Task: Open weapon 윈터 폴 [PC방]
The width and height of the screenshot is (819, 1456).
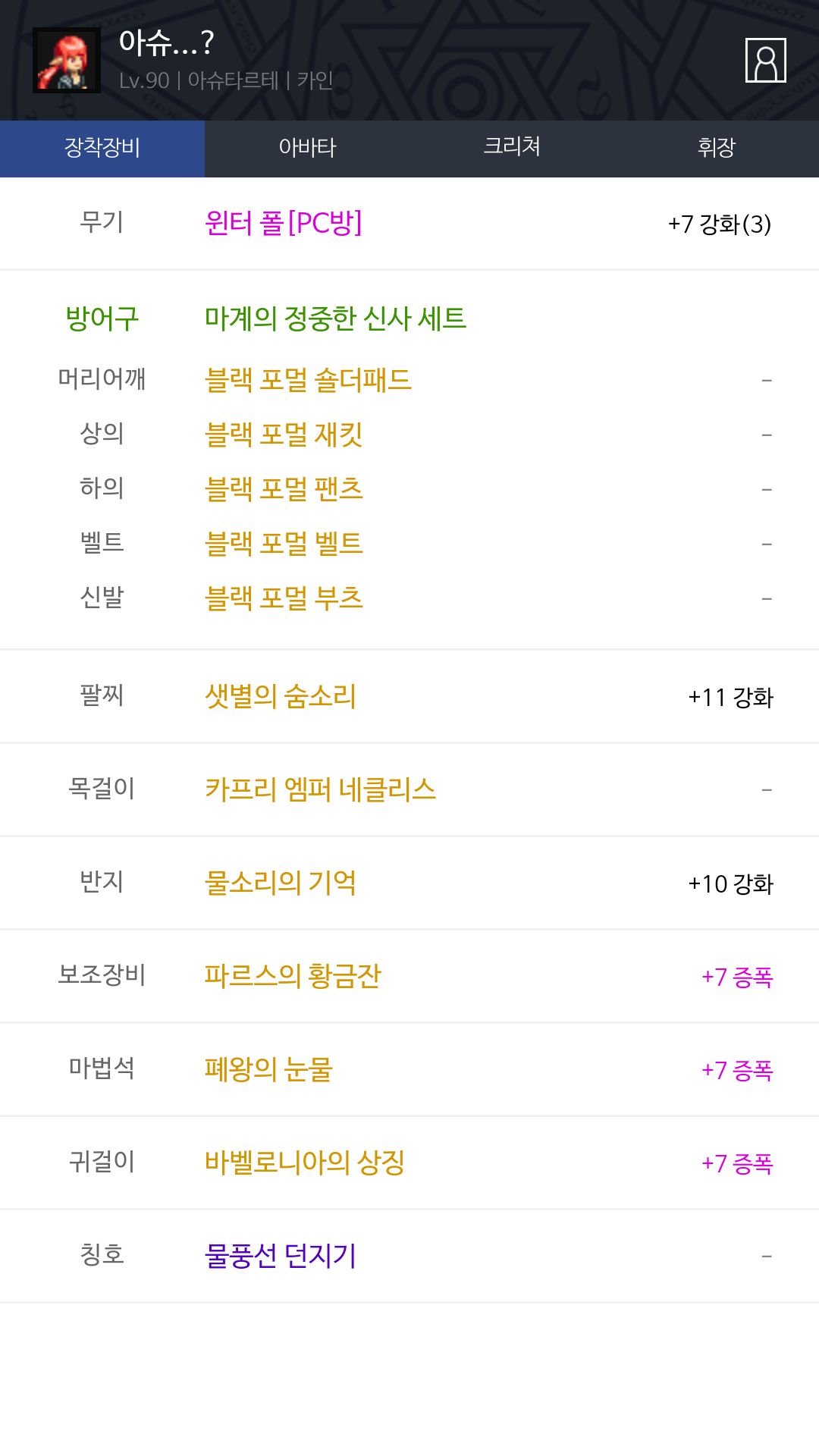Action: click(x=283, y=223)
